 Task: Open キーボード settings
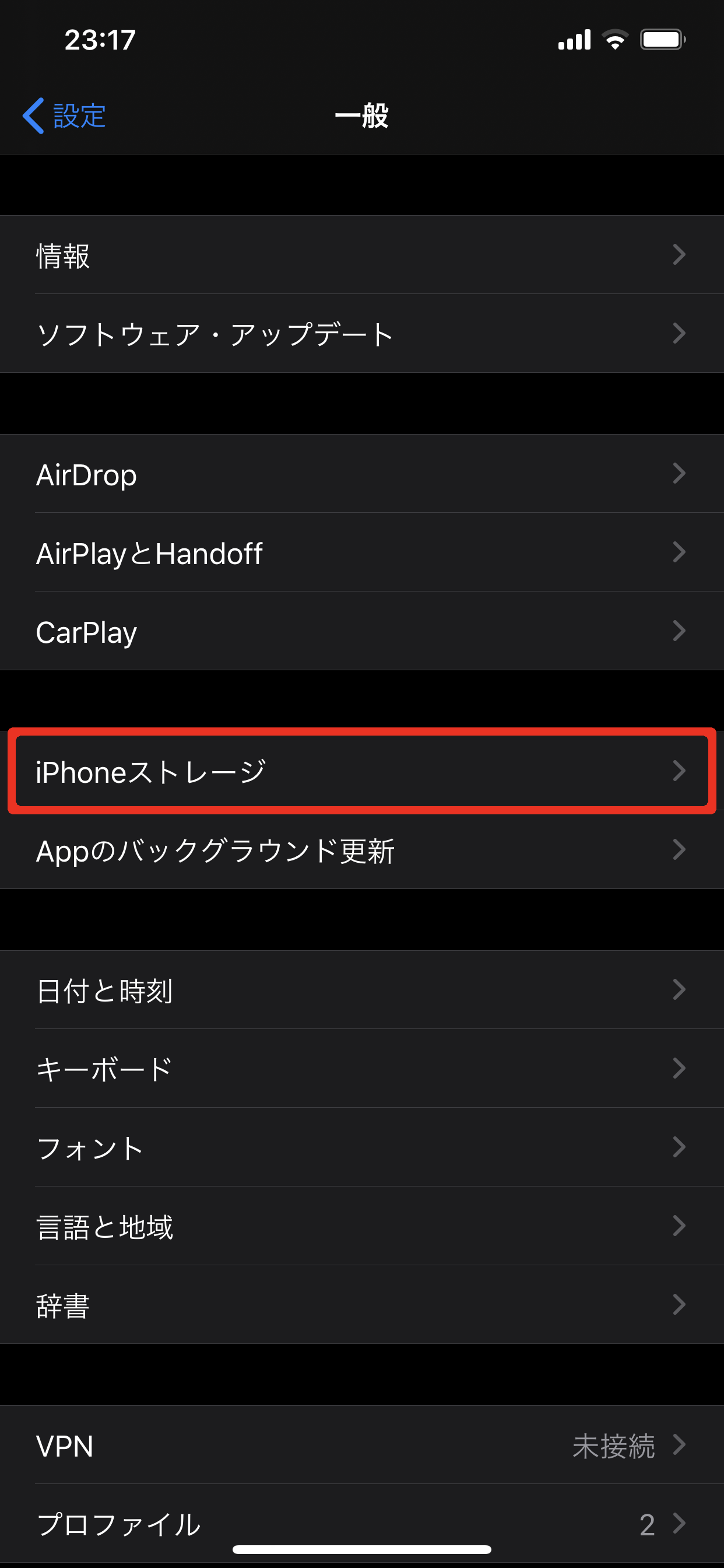[361, 1068]
